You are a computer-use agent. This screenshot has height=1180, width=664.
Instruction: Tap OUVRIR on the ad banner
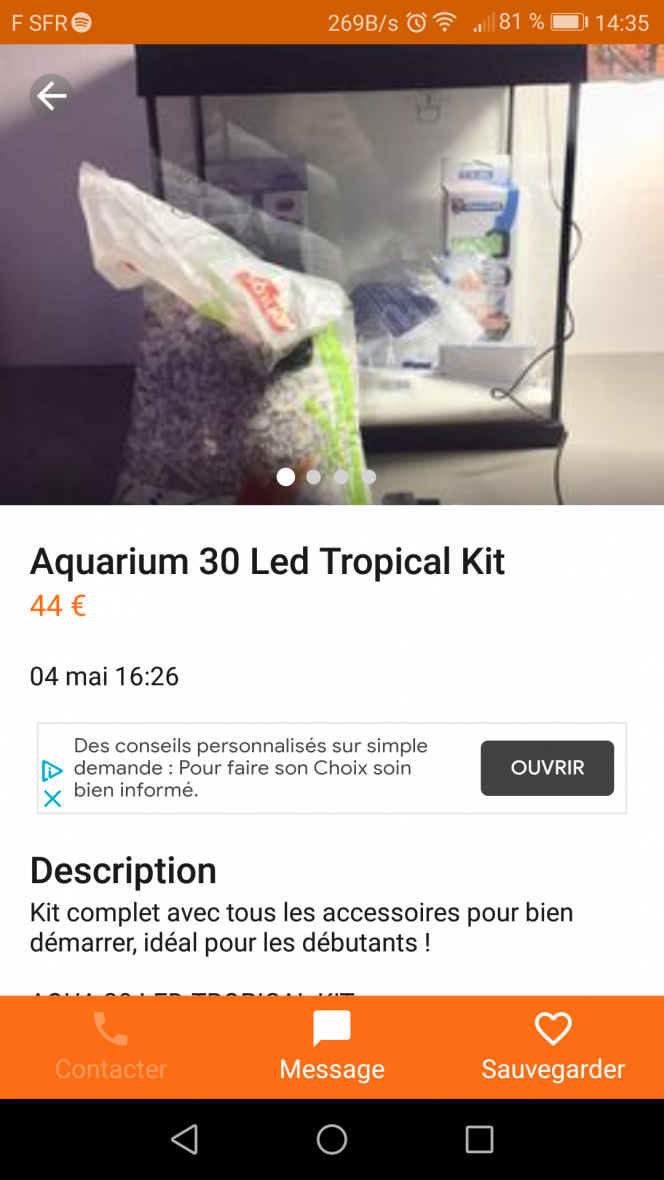click(x=547, y=768)
